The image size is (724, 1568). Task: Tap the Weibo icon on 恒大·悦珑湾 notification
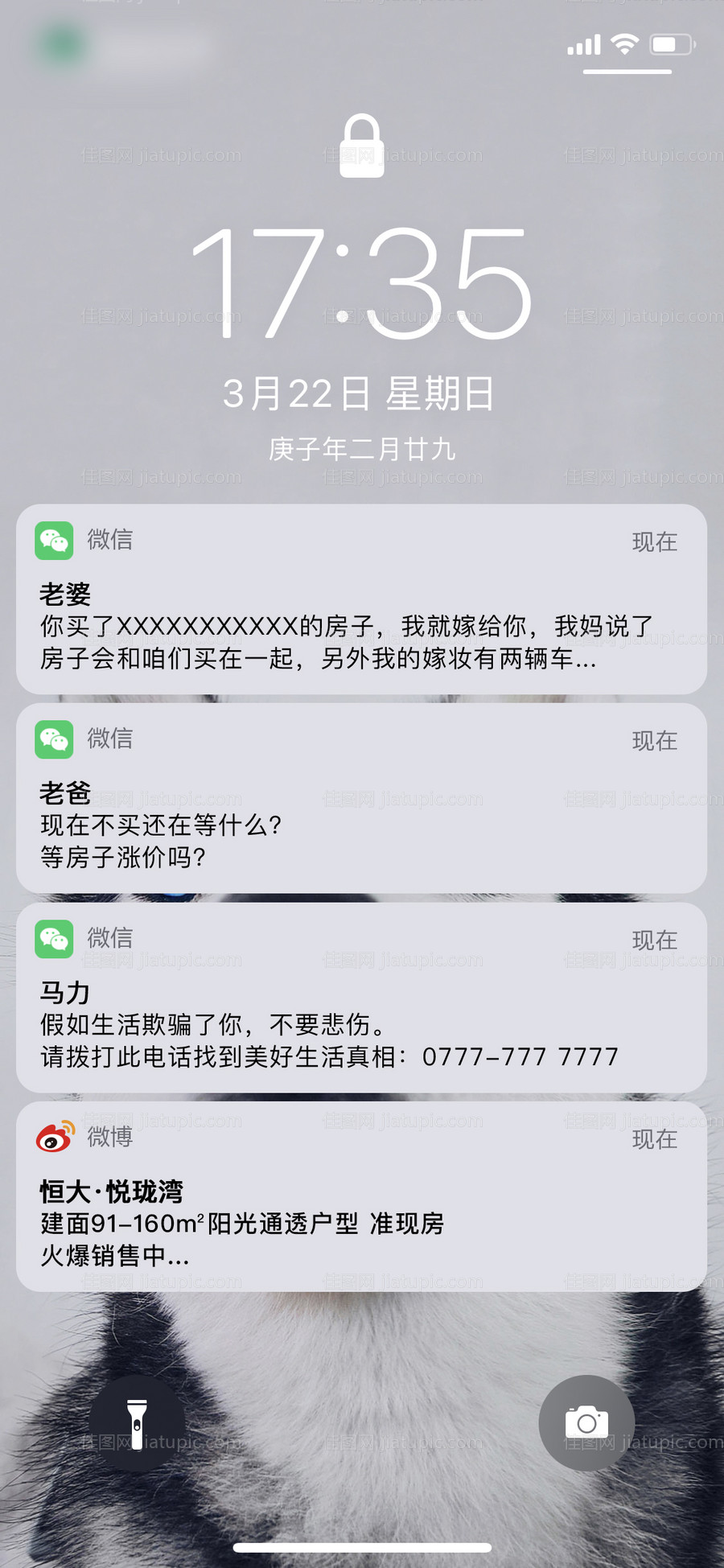tap(54, 1138)
